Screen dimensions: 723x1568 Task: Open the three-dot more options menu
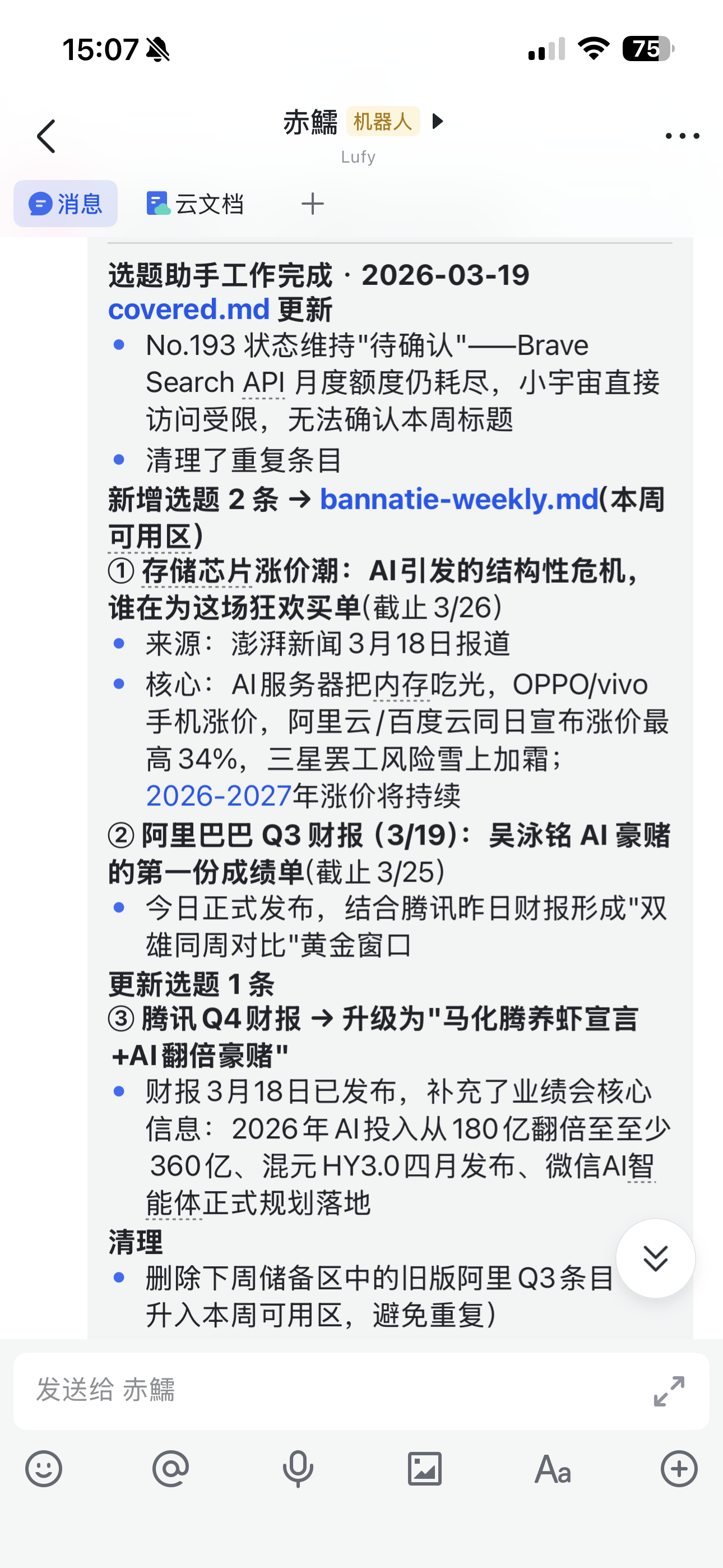pyautogui.click(x=682, y=136)
